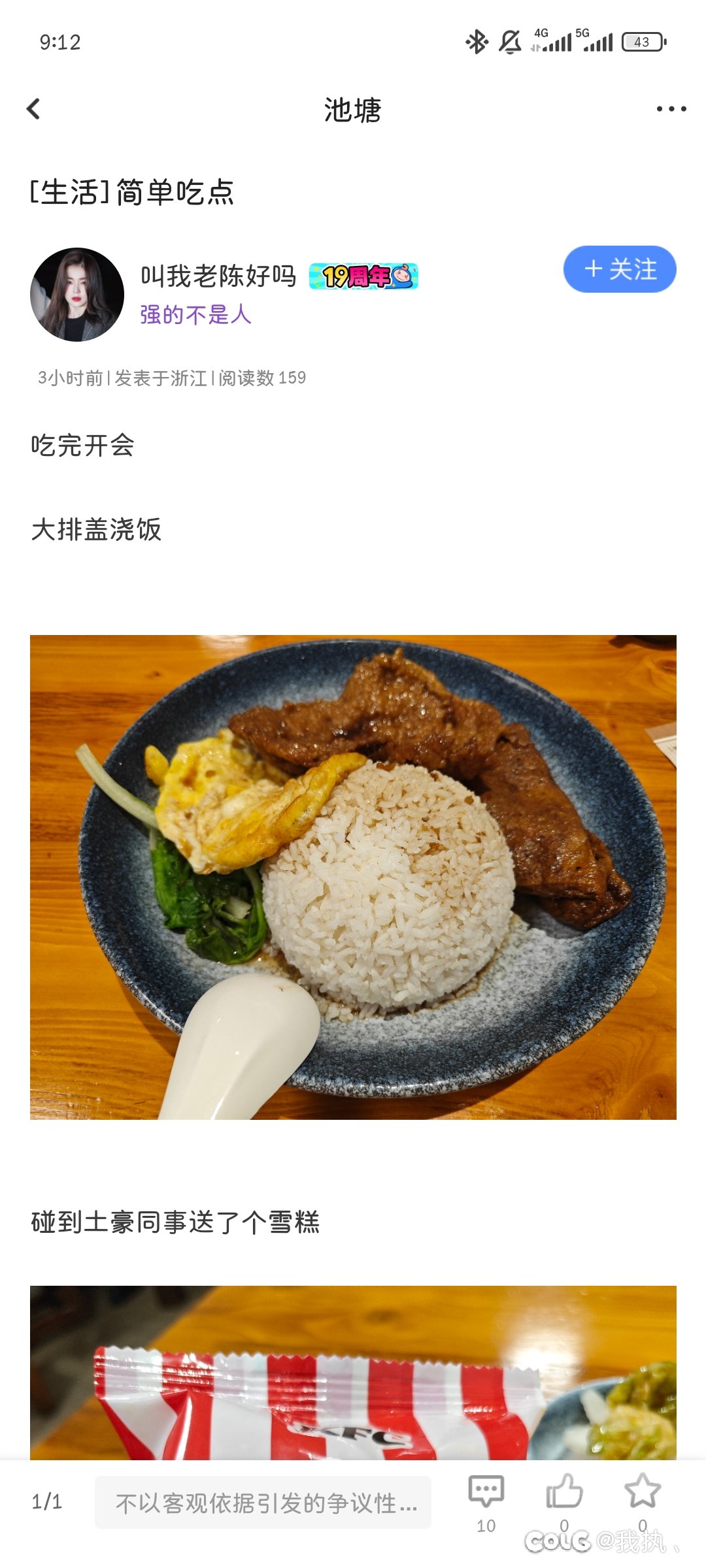Open the three-dot overflow menu

pos(671,109)
